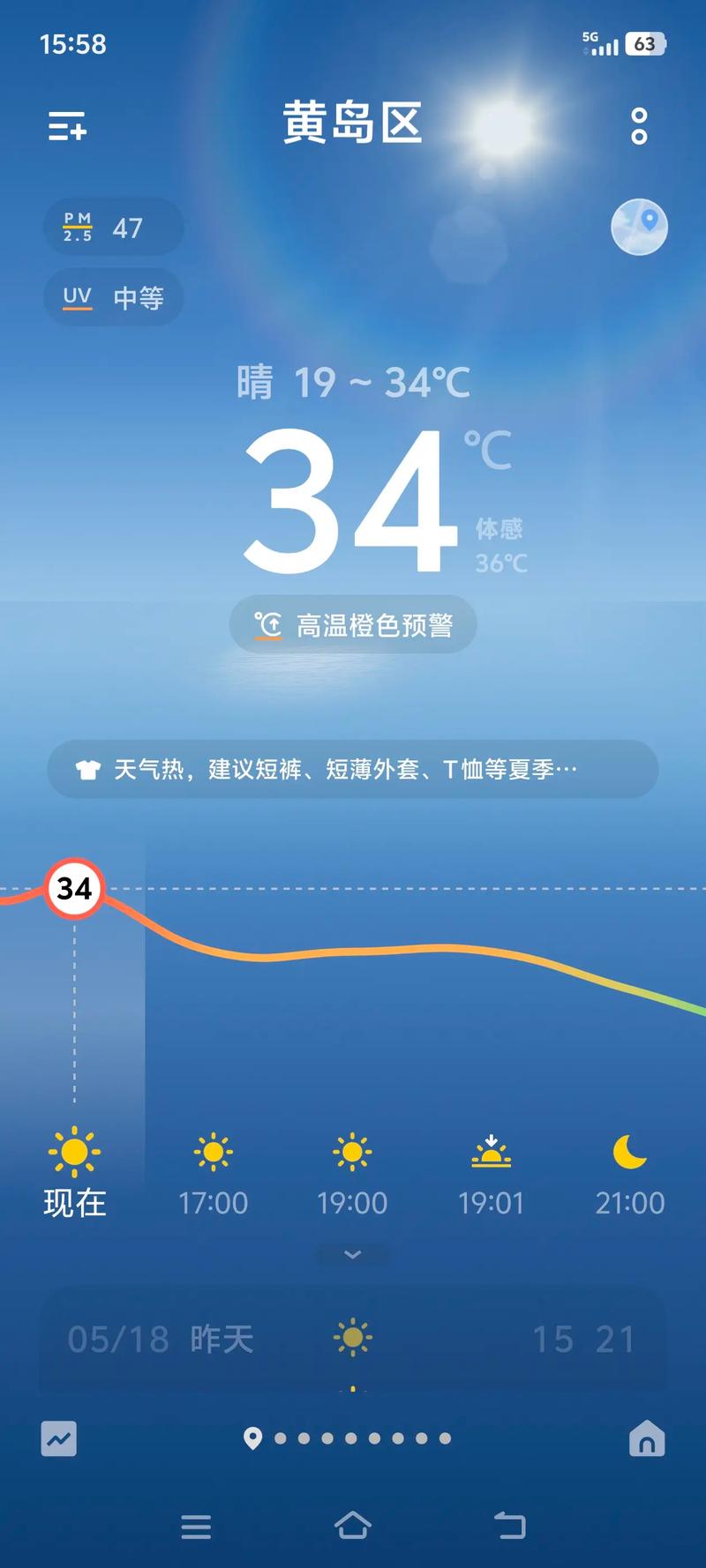Tap the PM2.5 47 indicator
The height and width of the screenshot is (1568, 706).
pyautogui.click(x=112, y=227)
